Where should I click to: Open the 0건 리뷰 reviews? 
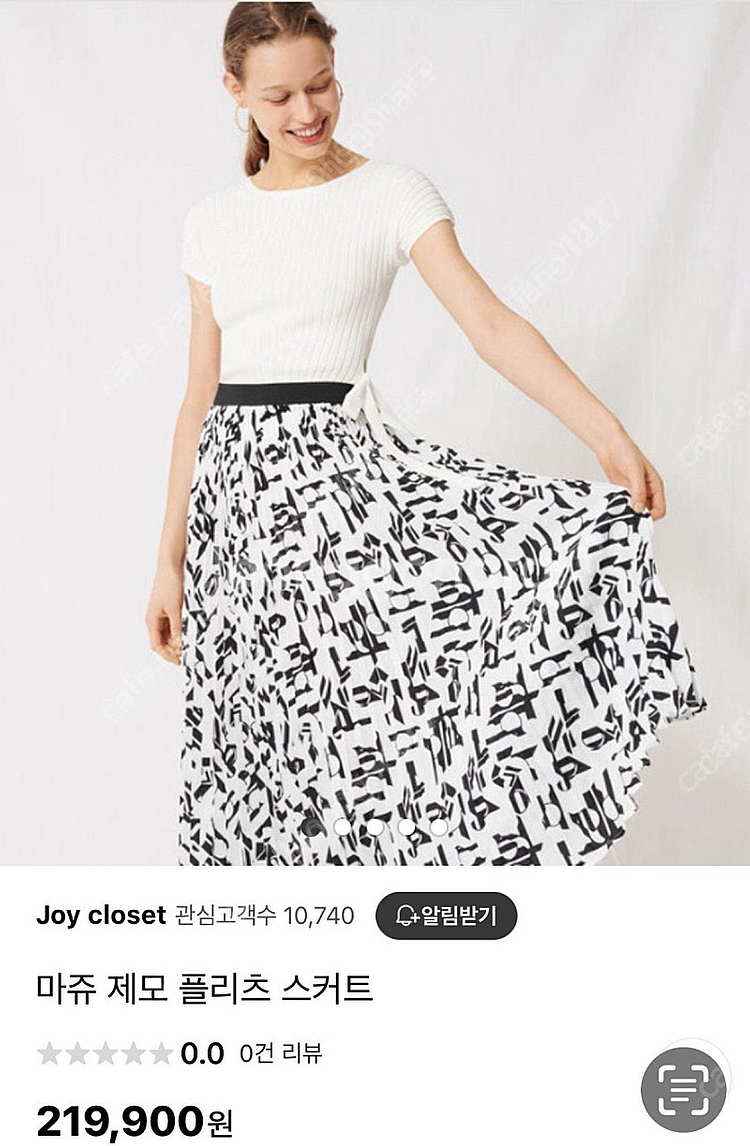(x=281, y=1052)
